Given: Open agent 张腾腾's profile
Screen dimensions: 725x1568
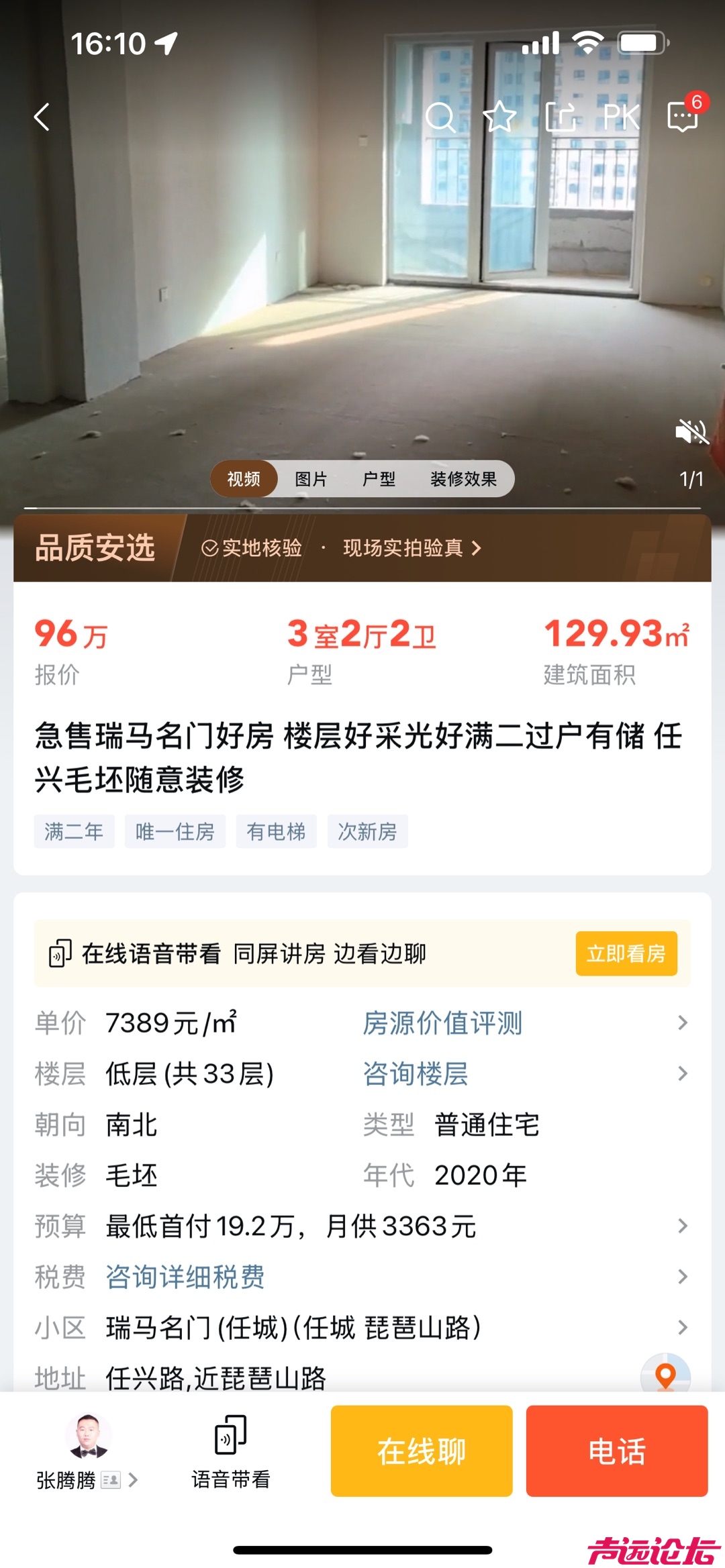Looking at the screenshot, I should click(87, 1452).
